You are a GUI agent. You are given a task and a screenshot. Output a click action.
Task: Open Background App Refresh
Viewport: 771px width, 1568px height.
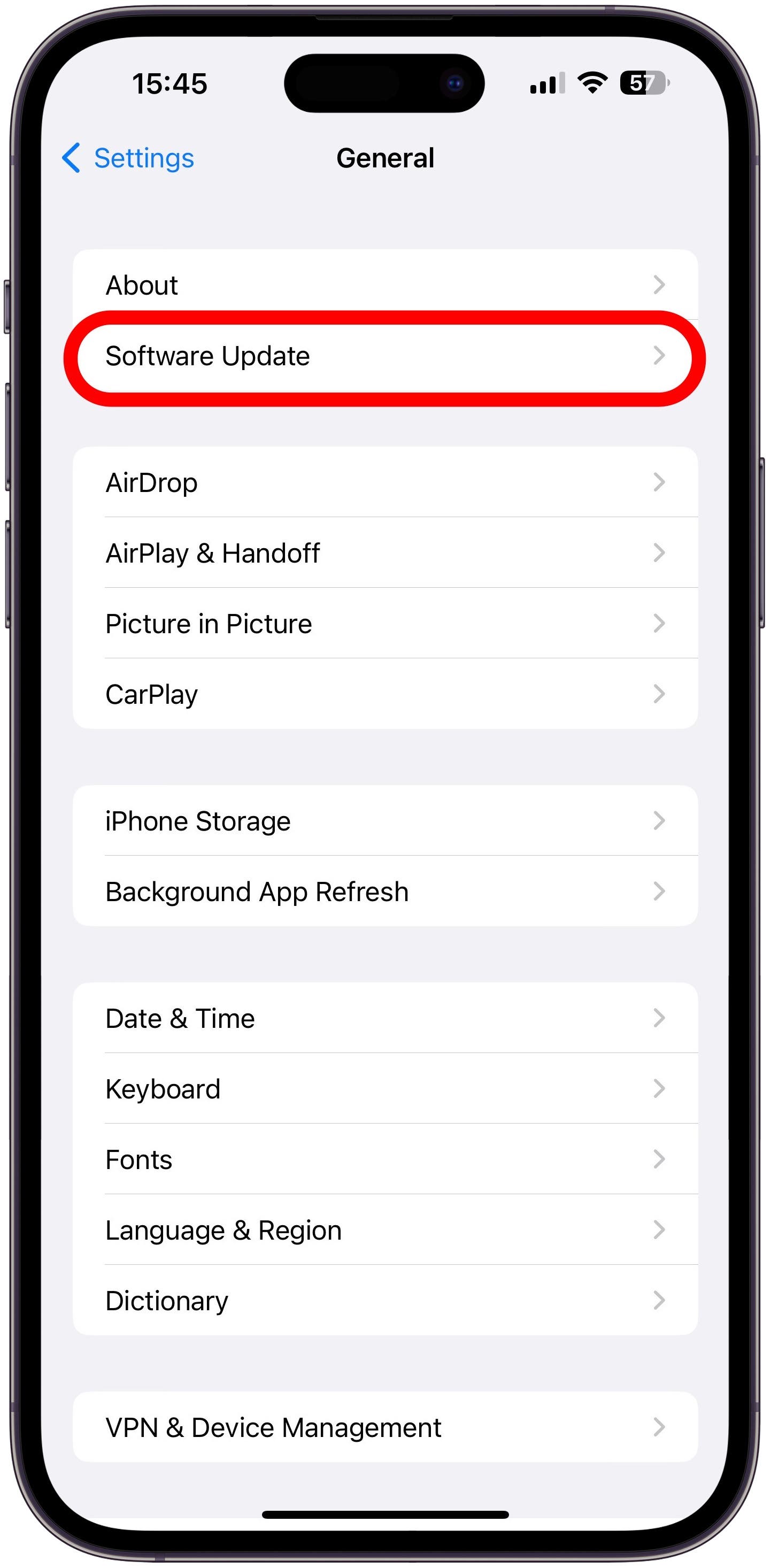click(384, 891)
